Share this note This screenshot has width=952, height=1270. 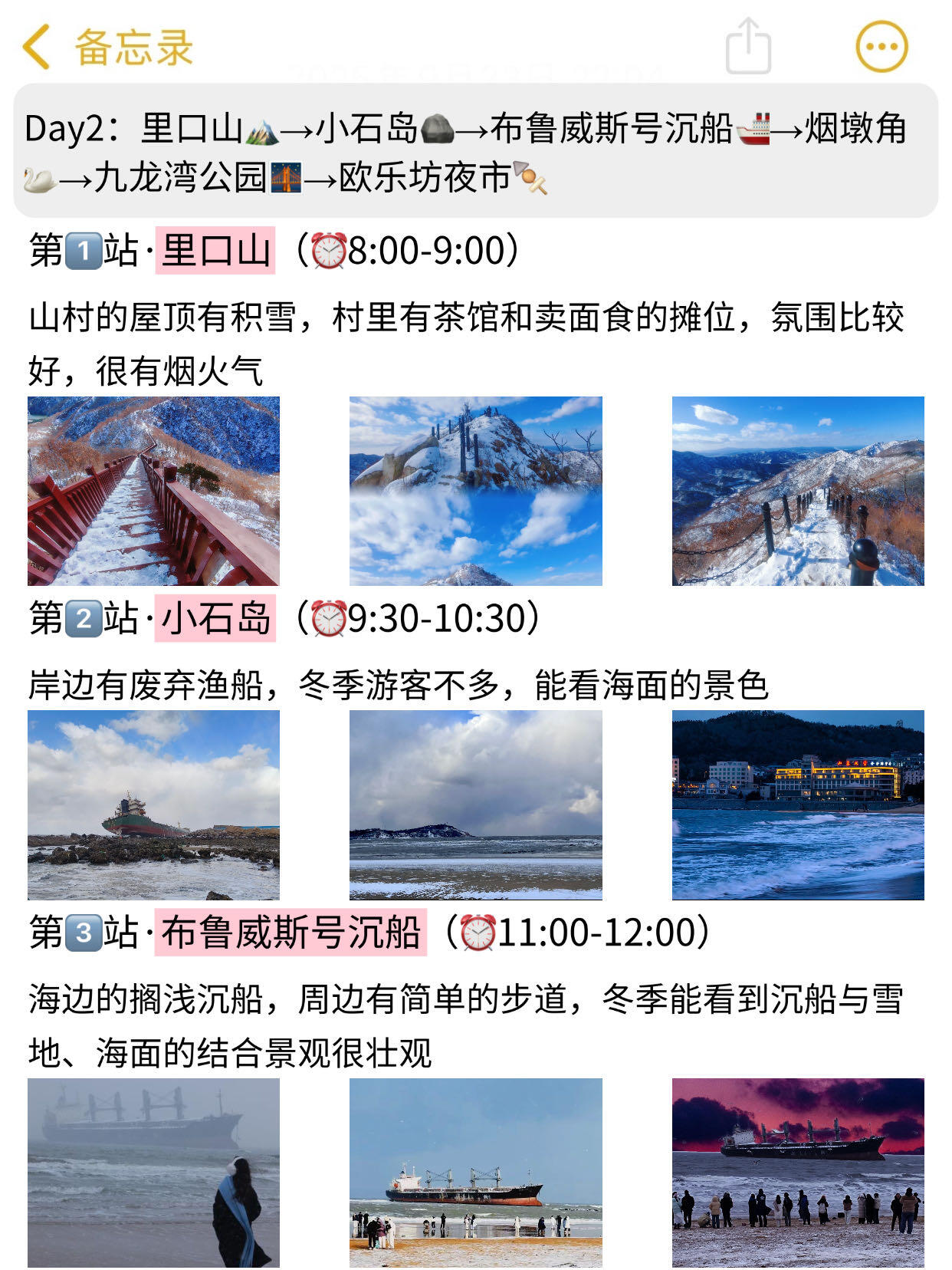(747, 47)
